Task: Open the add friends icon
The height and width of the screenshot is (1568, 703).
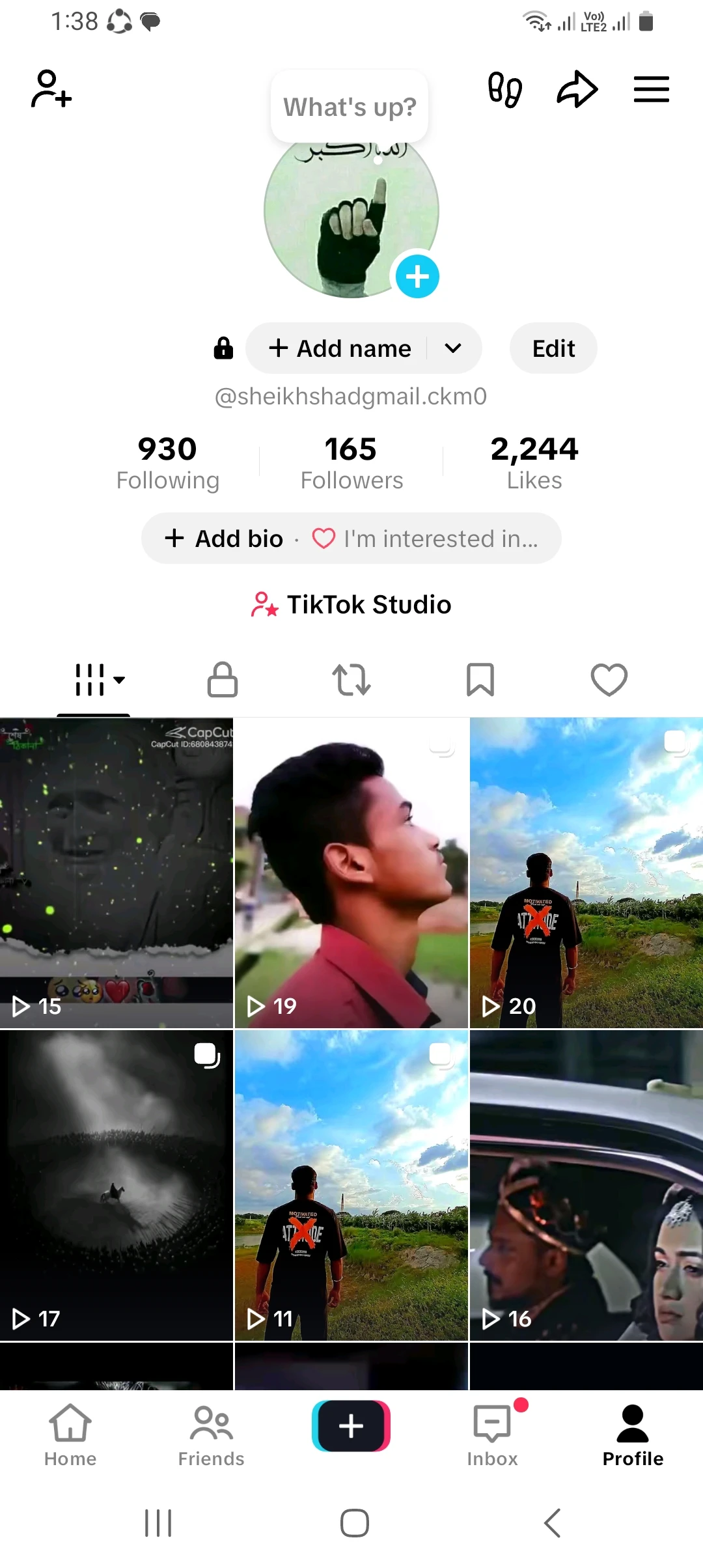Action: pyautogui.click(x=51, y=89)
